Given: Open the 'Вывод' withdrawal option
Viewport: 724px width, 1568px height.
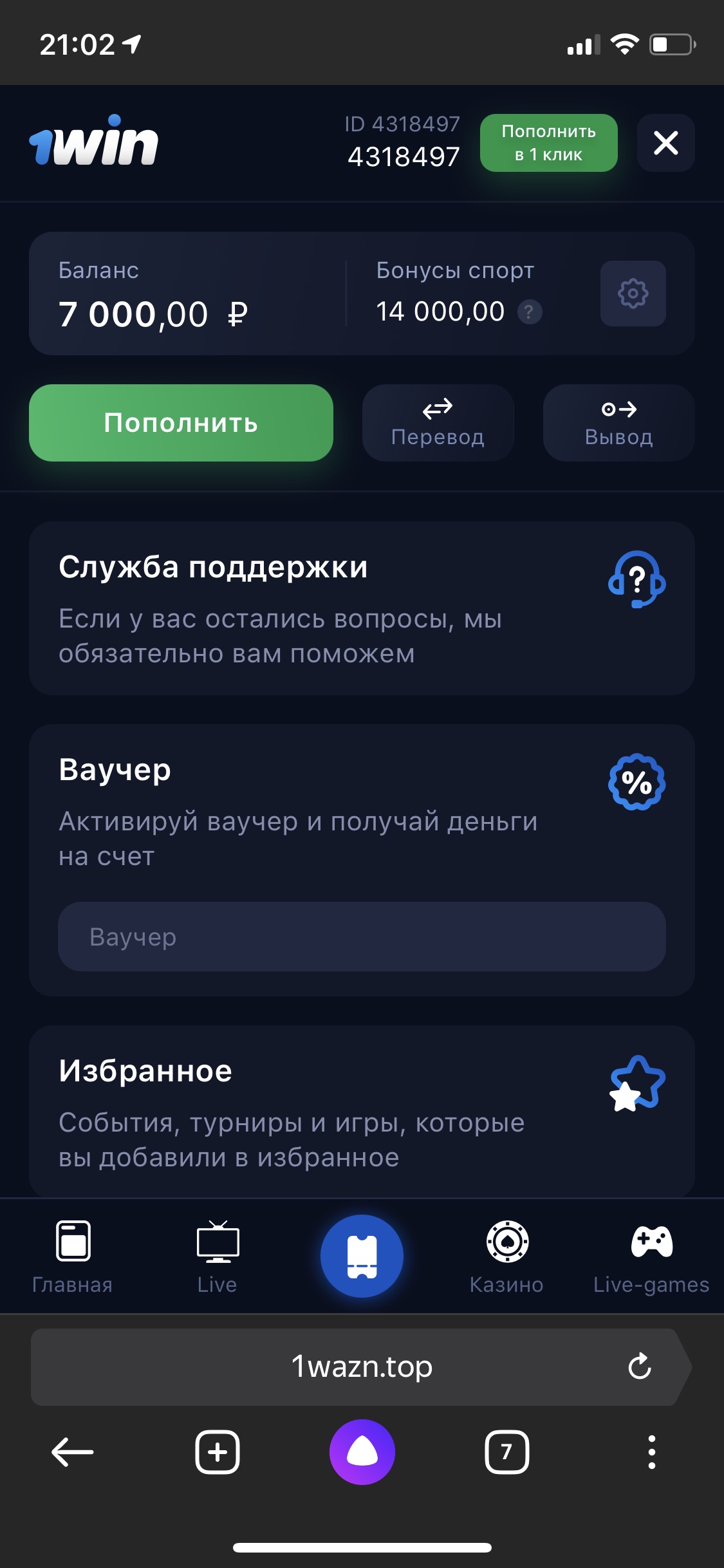Looking at the screenshot, I should tap(618, 423).
